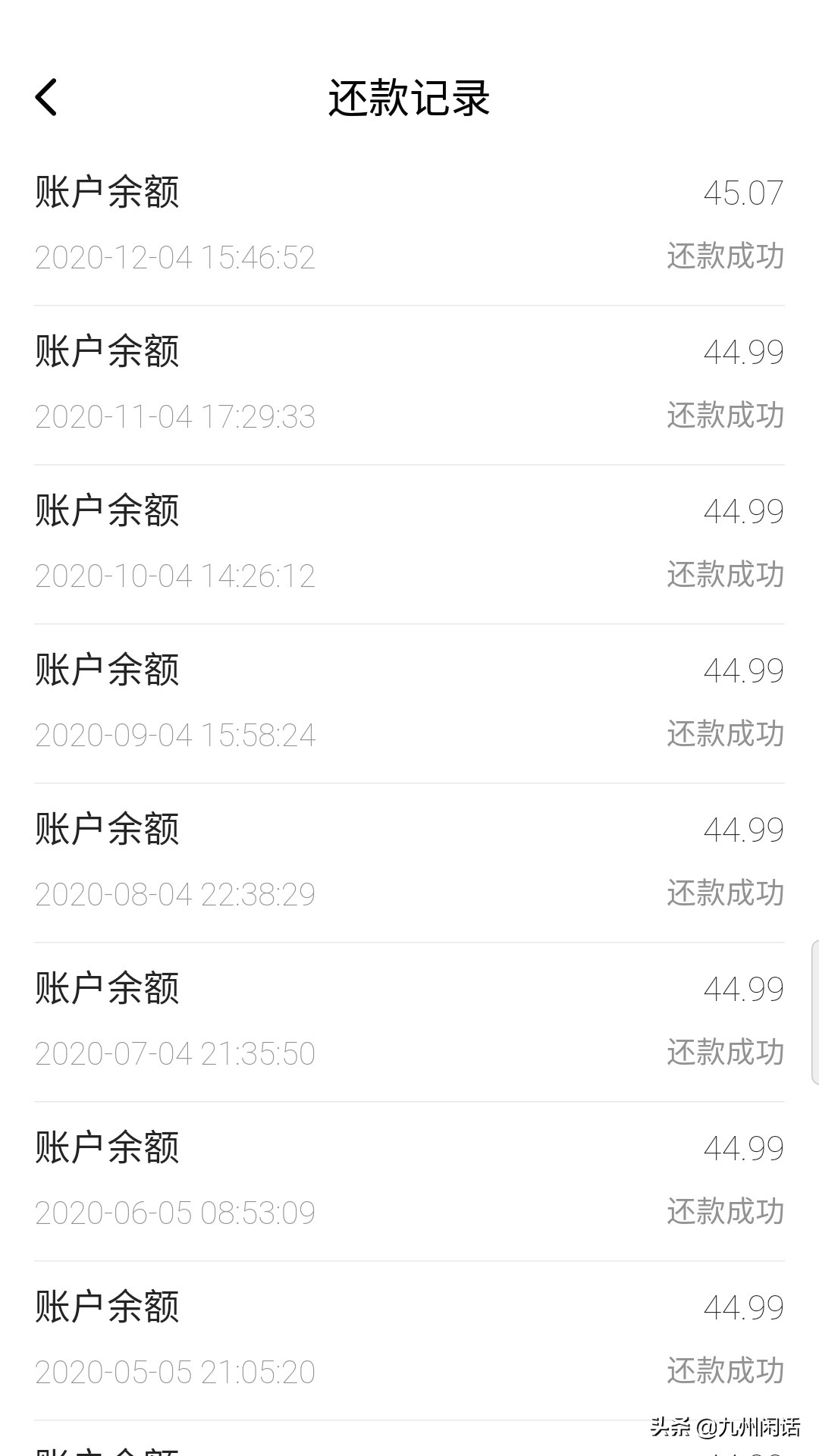Image resolution: width=819 pixels, height=1456 pixels.
Task: Select the page title 还款记录
Action: point(409,99)
